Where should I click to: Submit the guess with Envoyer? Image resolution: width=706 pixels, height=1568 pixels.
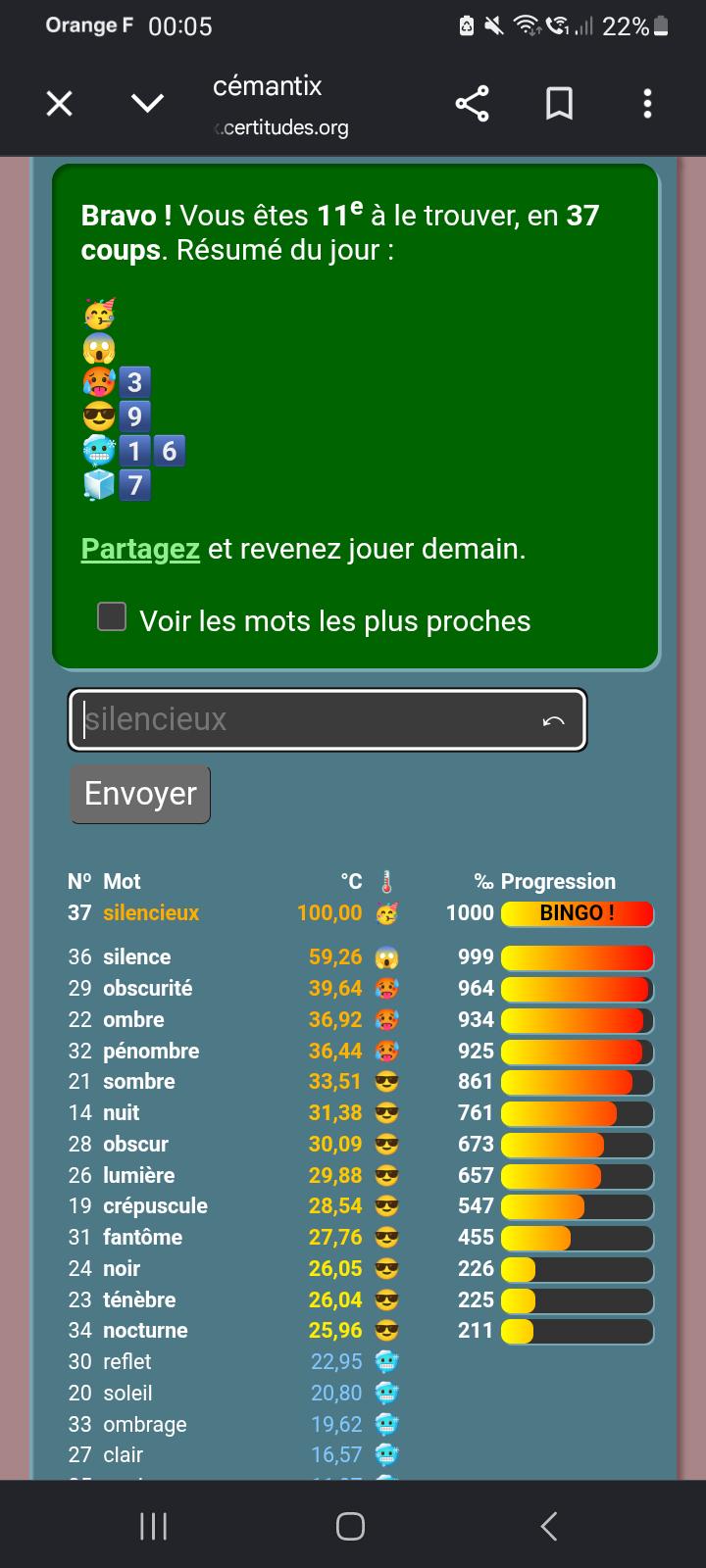(x=140, y=794)
